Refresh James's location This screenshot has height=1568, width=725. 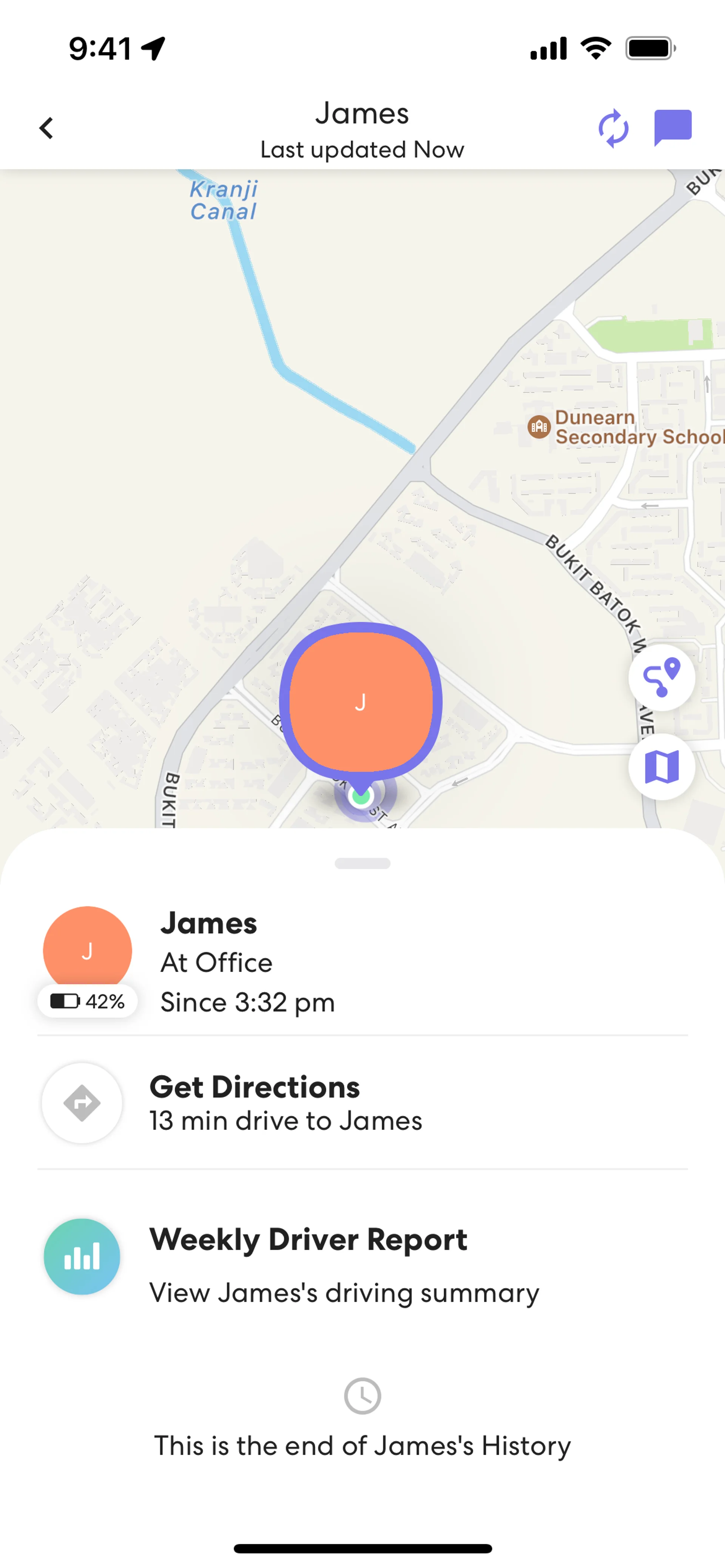click(x=613, y=128)
